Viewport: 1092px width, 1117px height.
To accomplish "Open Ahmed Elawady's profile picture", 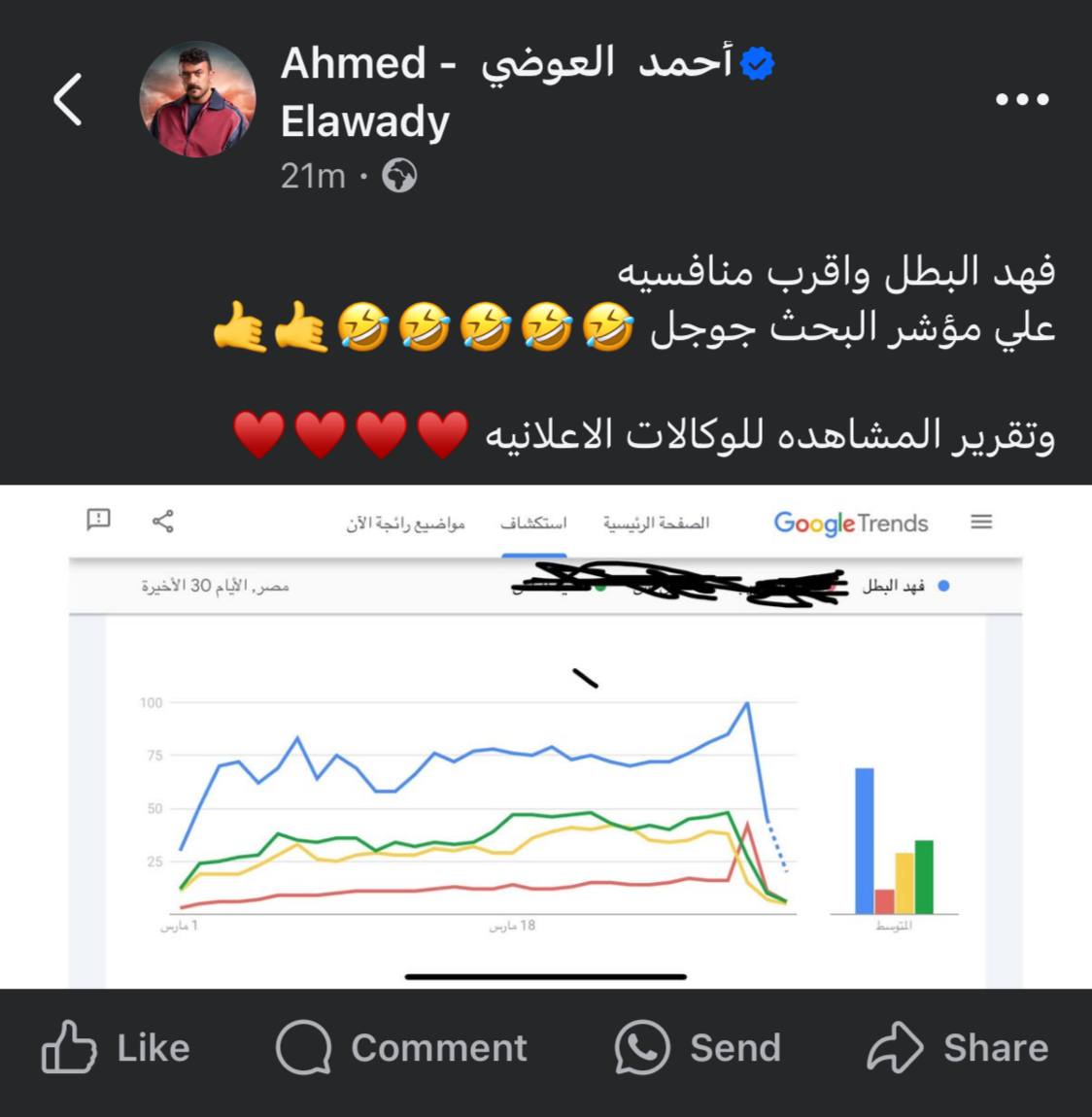I will [198, 99].
